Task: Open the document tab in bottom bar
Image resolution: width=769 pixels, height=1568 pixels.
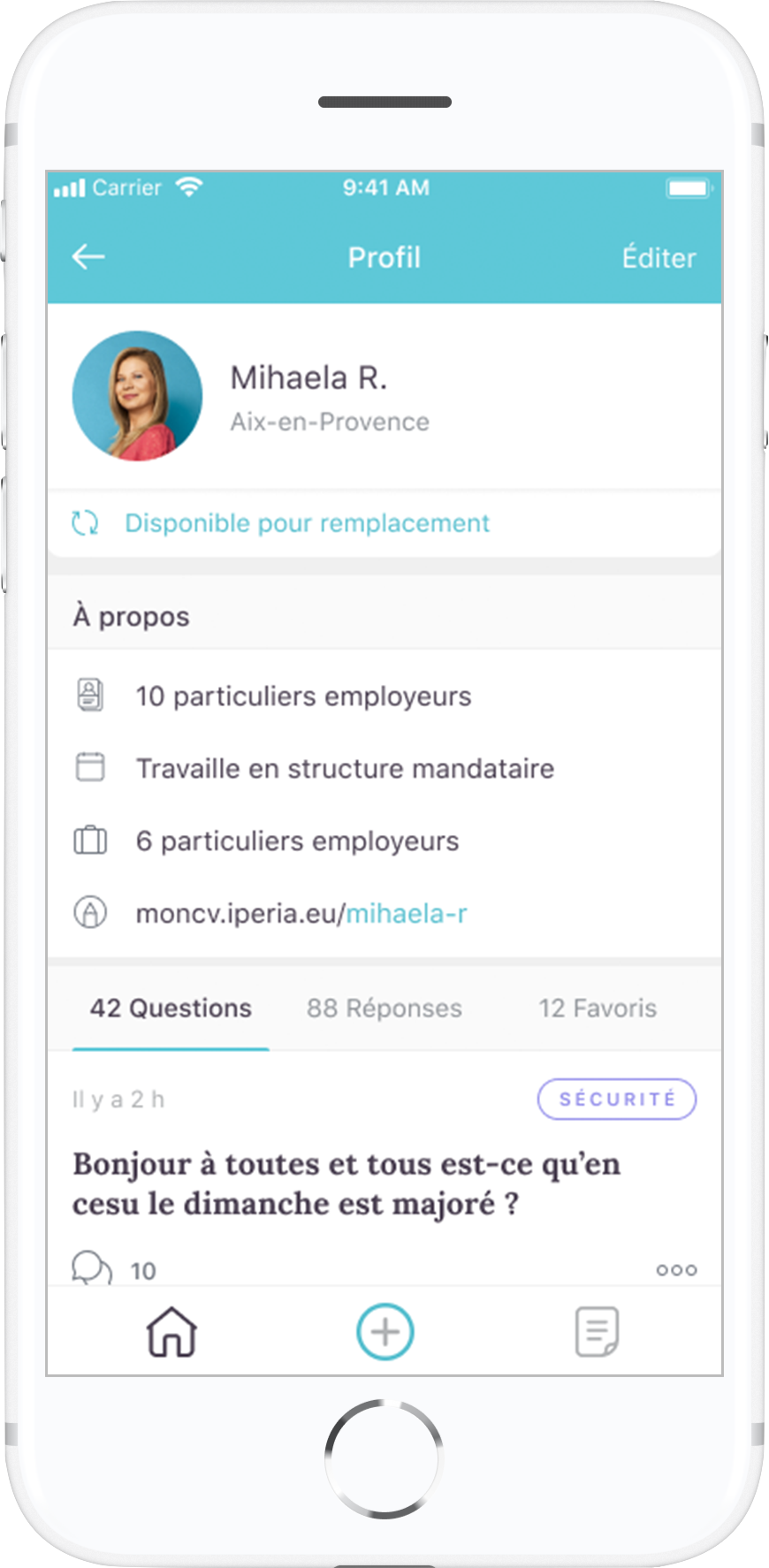Action: 598,1332
